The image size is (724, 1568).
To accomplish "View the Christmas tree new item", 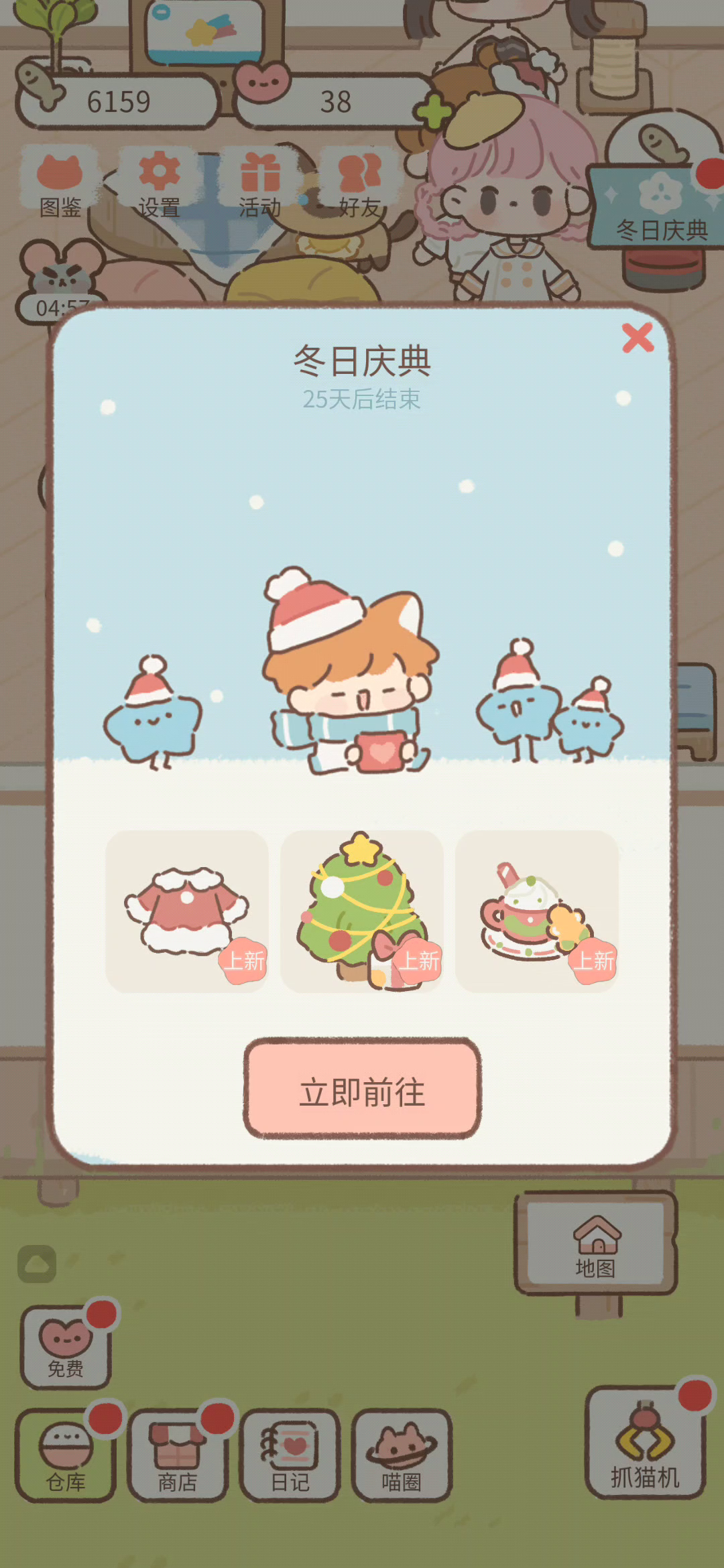I will coord(362,911).
